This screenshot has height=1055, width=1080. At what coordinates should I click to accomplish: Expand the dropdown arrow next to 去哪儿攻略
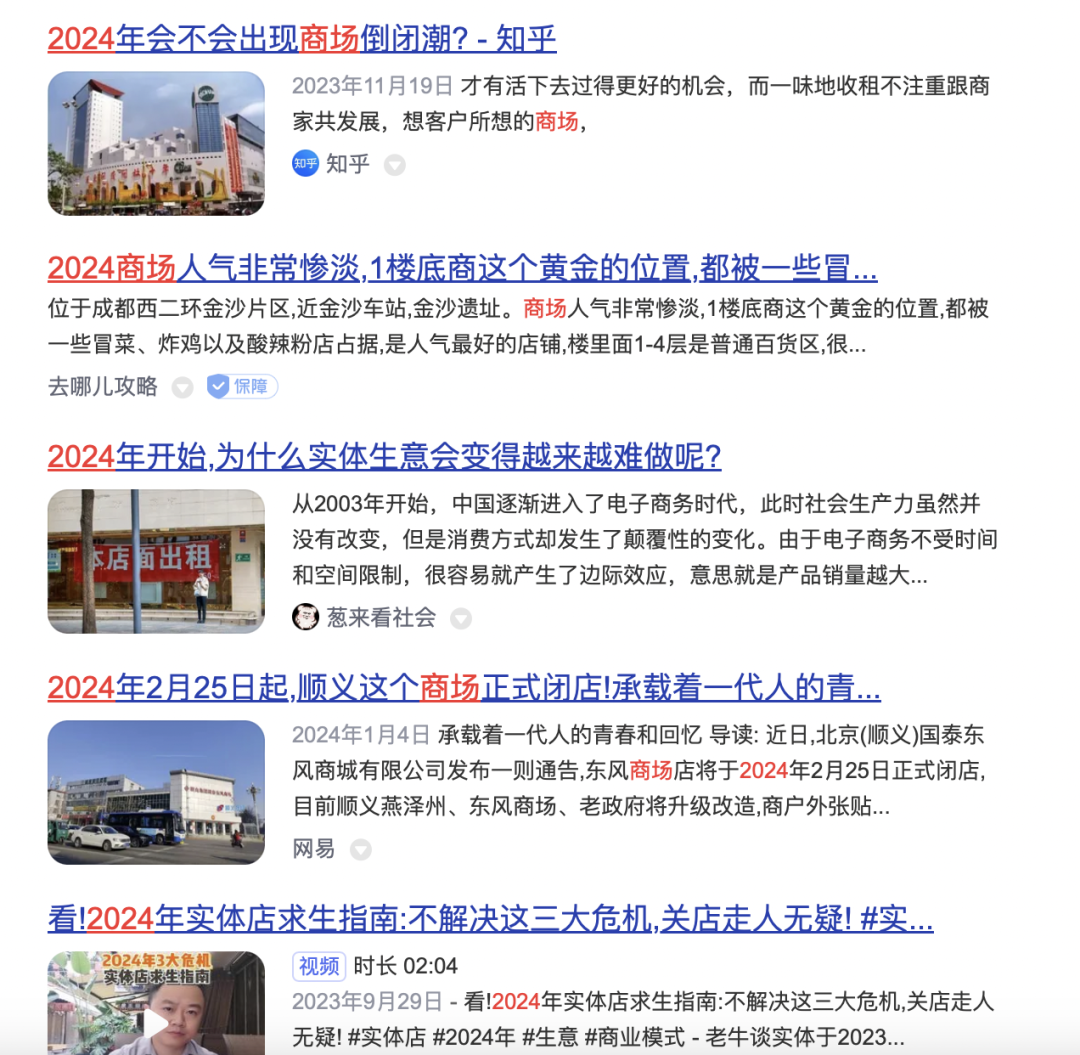click(182, 387)
